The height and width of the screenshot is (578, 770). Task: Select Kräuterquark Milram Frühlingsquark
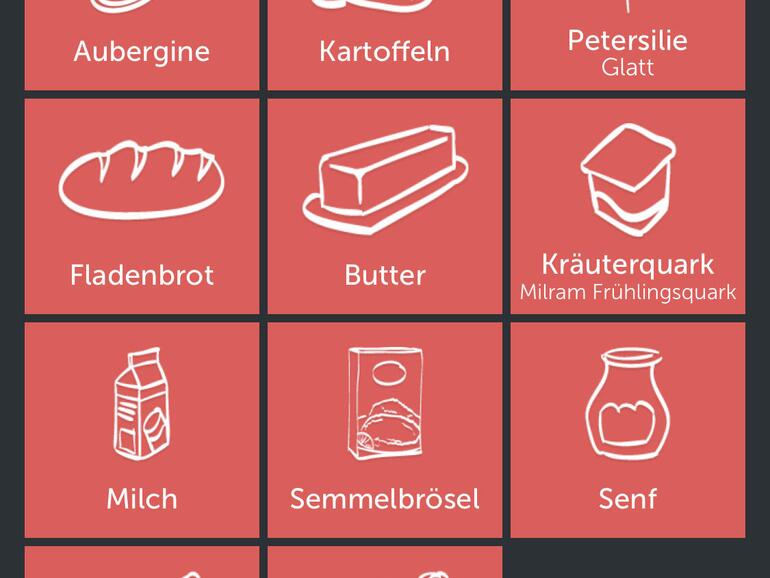point(627,206)
